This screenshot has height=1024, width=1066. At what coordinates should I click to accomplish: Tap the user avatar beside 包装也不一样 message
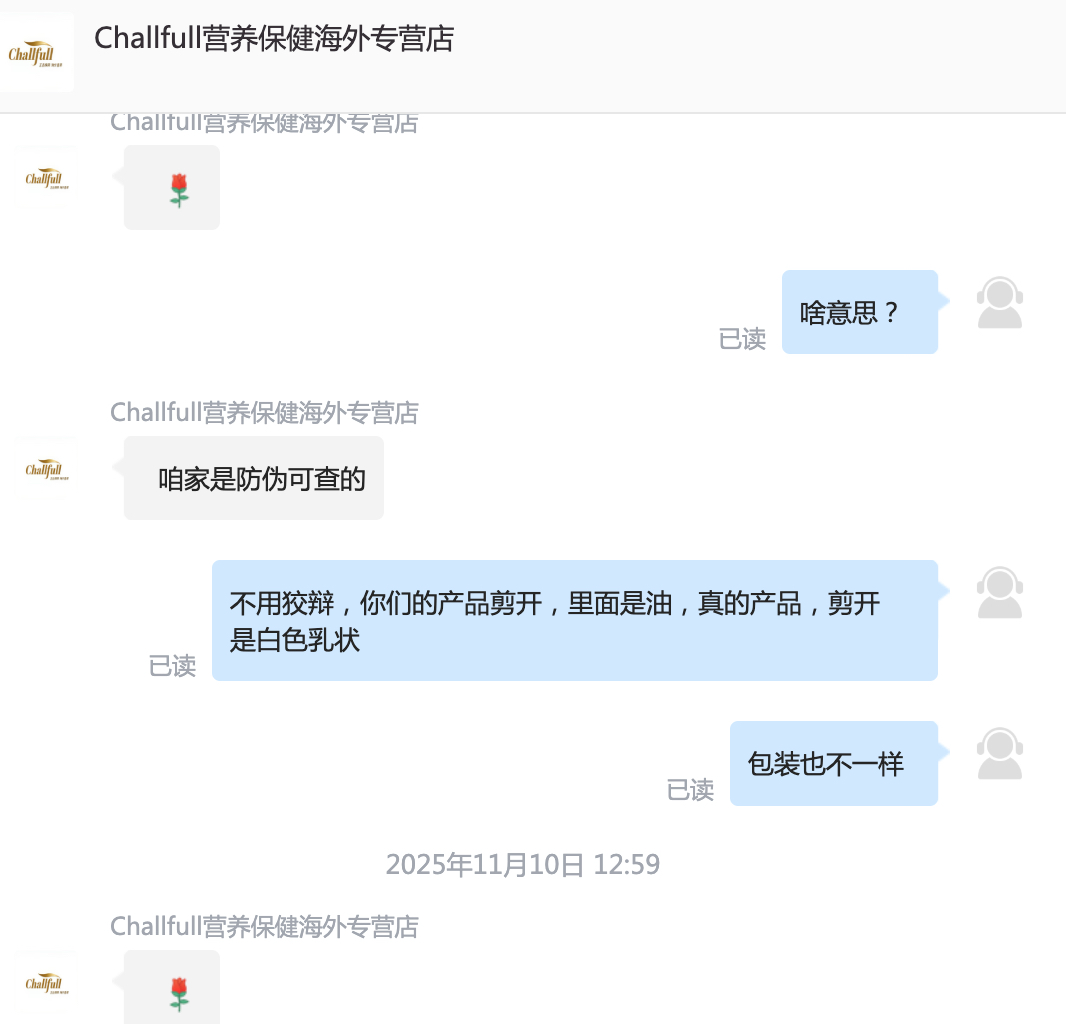click(999, 754)
